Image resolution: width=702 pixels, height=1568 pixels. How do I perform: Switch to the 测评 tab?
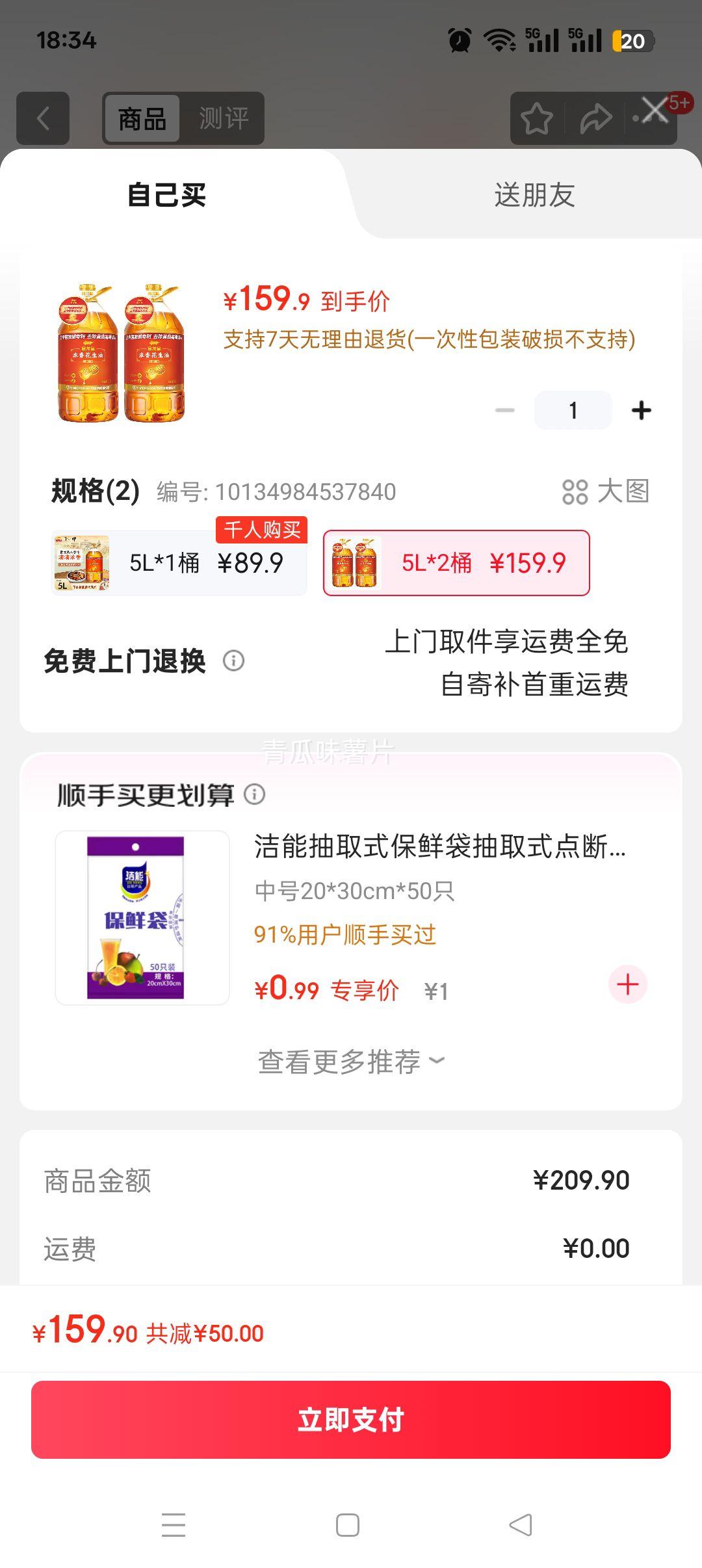point(224,118)
